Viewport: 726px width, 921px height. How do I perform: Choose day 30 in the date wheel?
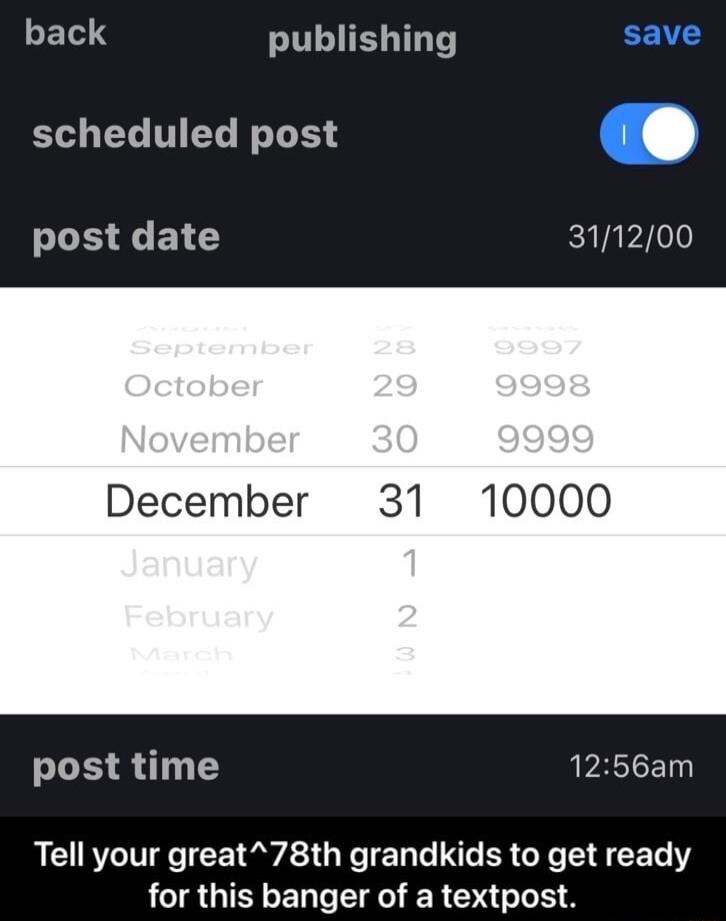394,440
